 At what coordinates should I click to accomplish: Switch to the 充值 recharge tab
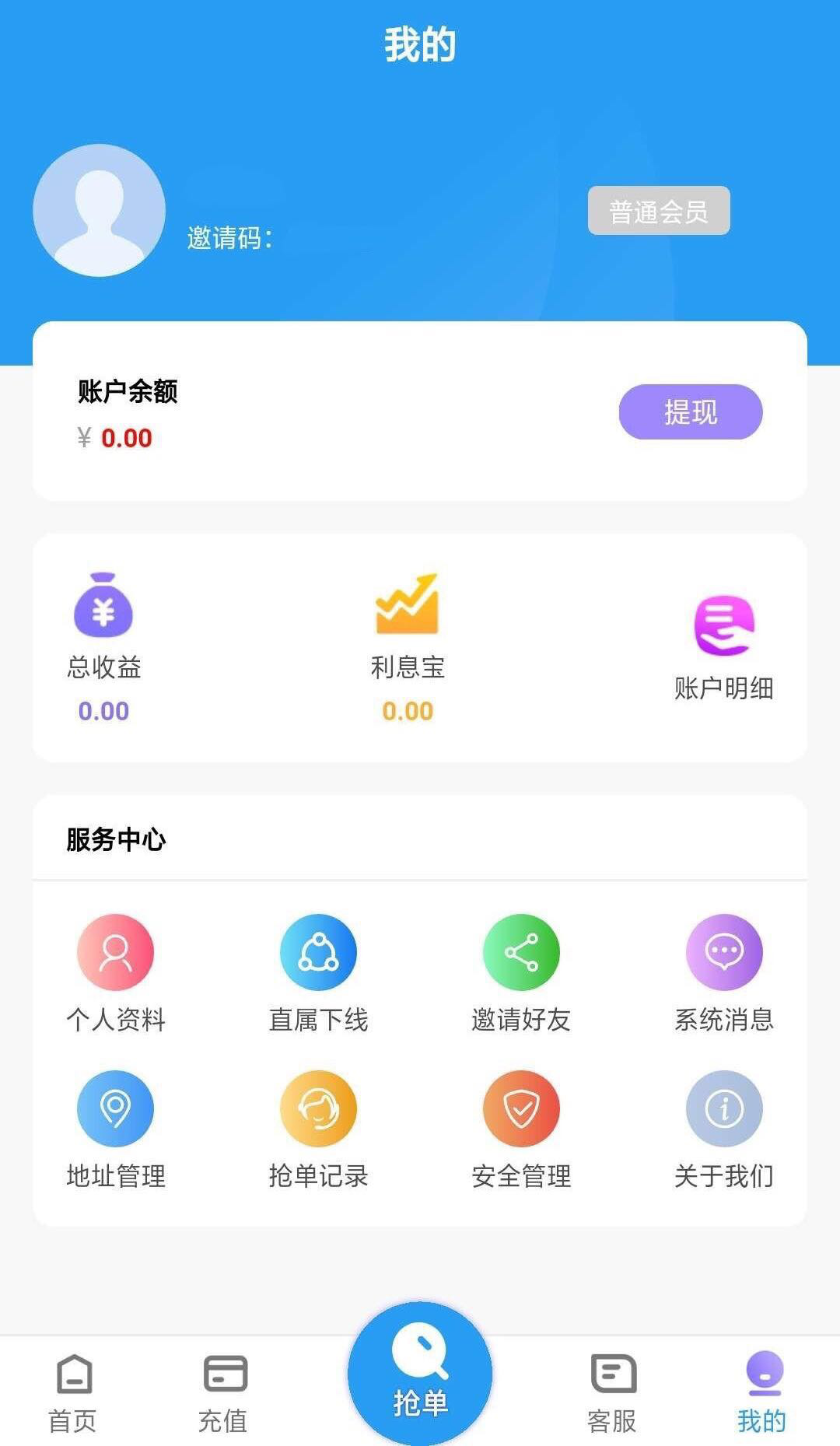(224, 1393)
